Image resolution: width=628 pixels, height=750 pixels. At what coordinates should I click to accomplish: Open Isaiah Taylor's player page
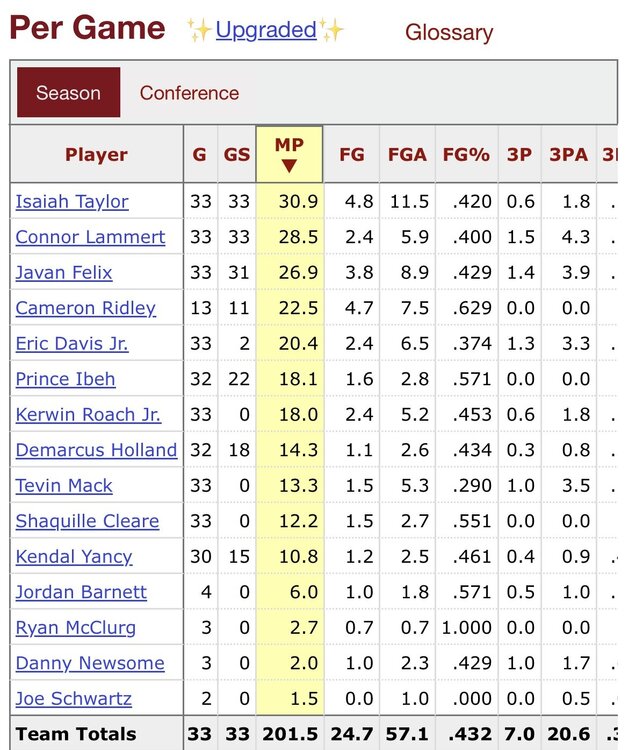[72, 201]
